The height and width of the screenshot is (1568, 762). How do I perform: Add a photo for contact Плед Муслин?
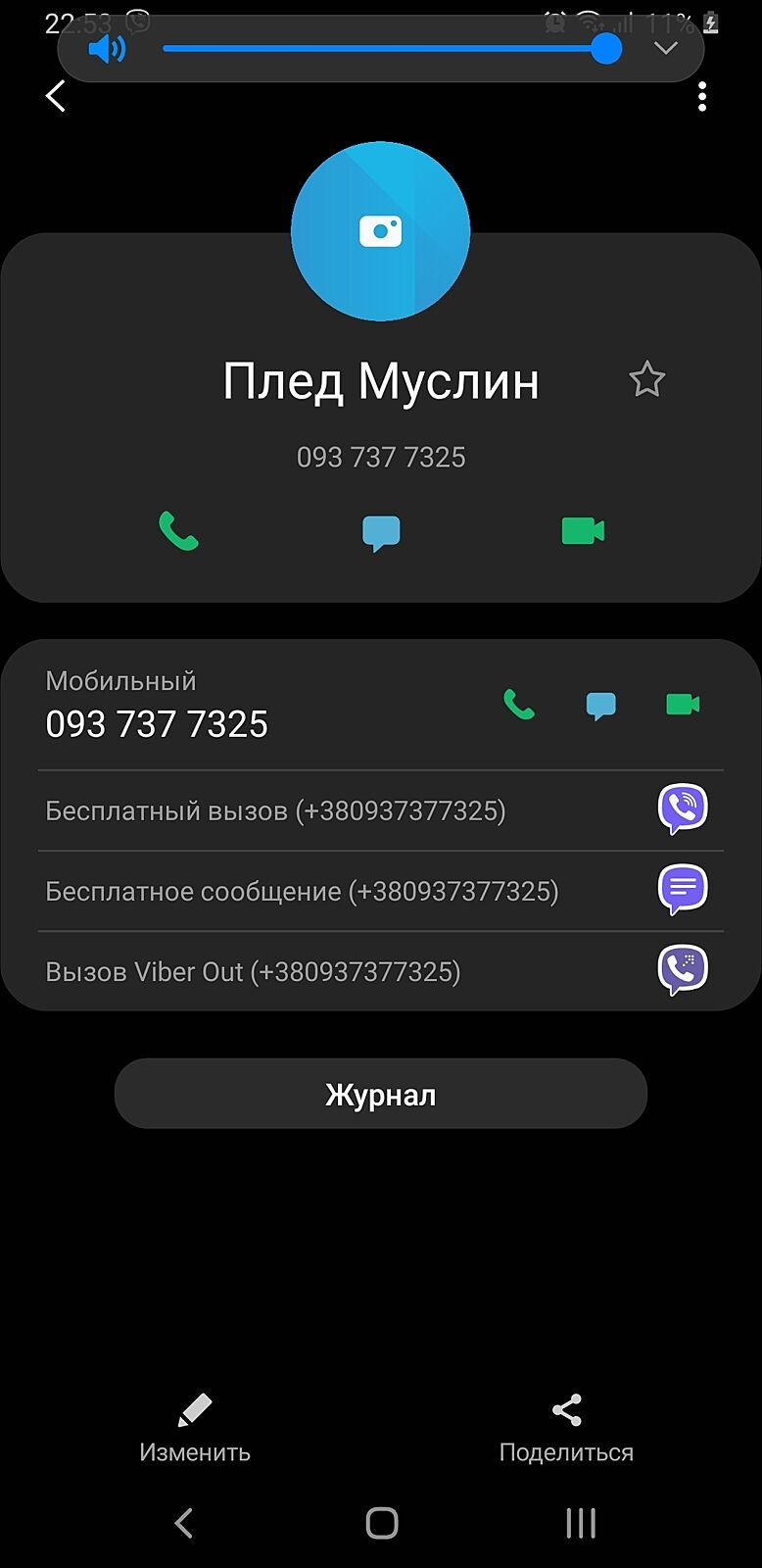[x=380, y=231]
